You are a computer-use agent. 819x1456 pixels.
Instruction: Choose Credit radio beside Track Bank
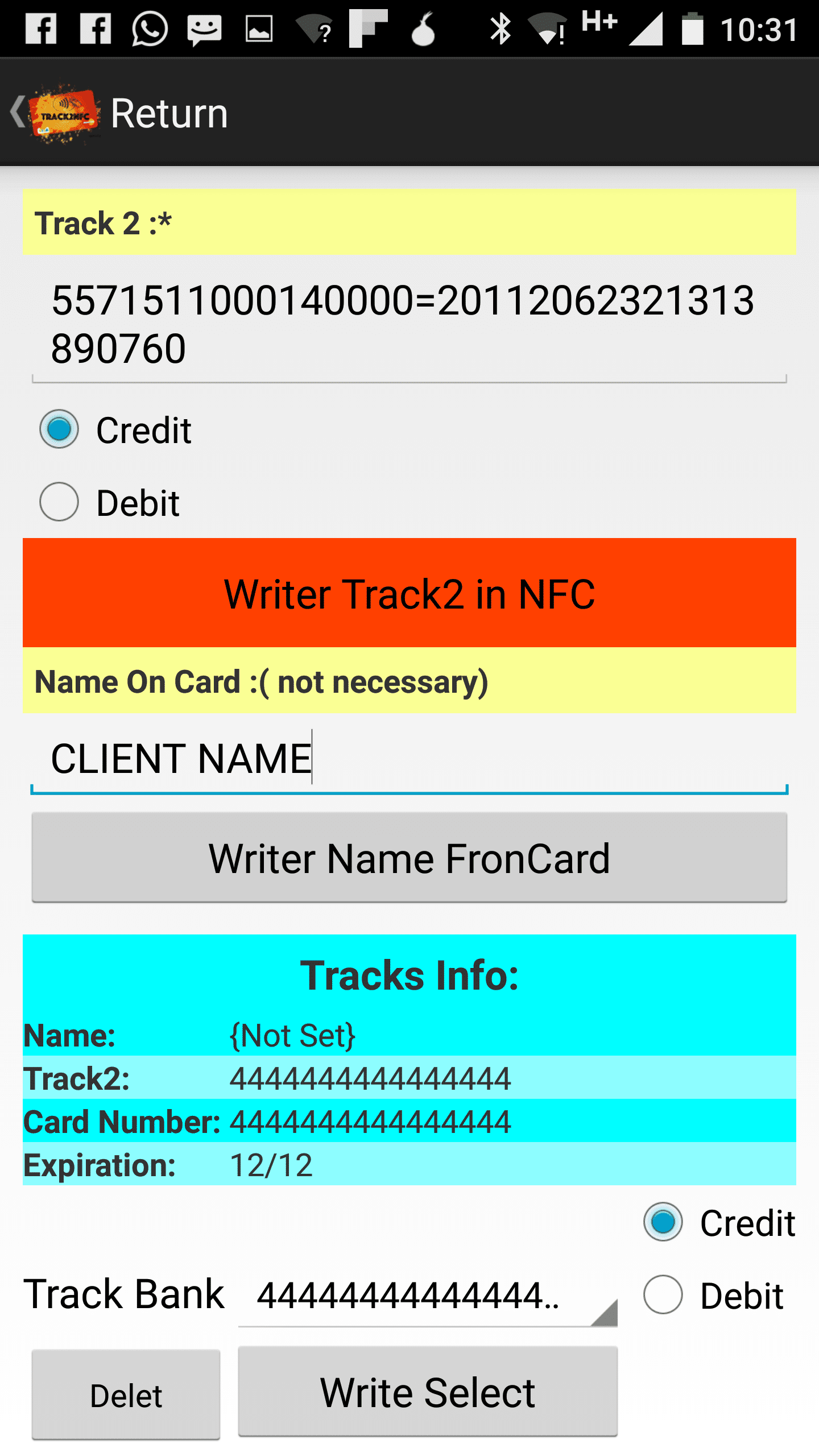point(663,1222)
